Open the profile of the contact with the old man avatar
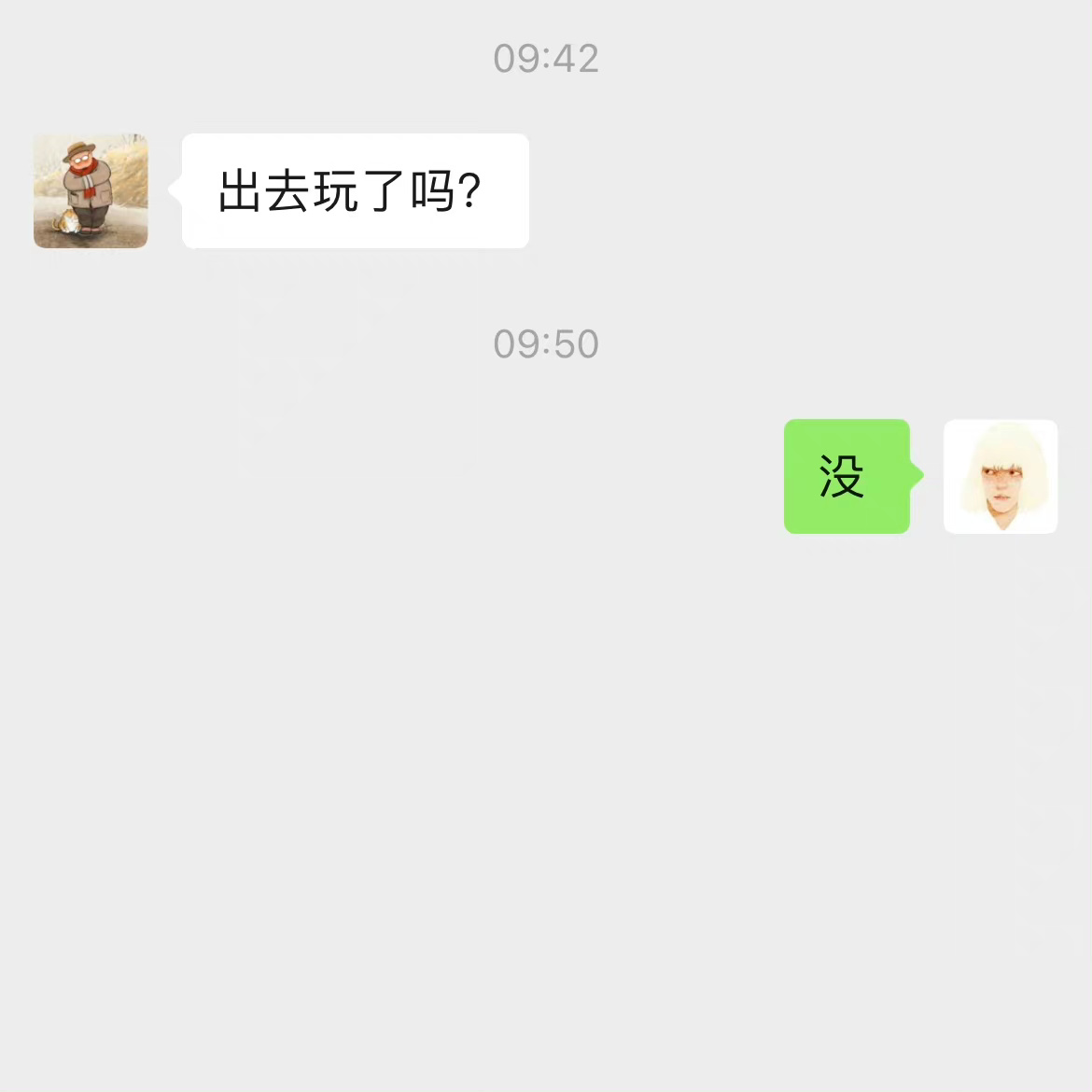Screen dimensions: 1092x1092 pyautogui.click(x=91, y=191)
